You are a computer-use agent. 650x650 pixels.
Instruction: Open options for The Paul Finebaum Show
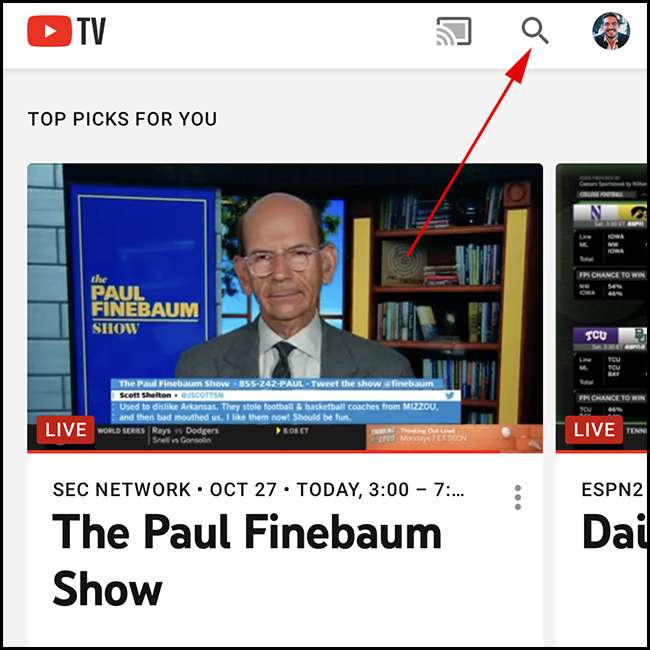click(517, 497)
